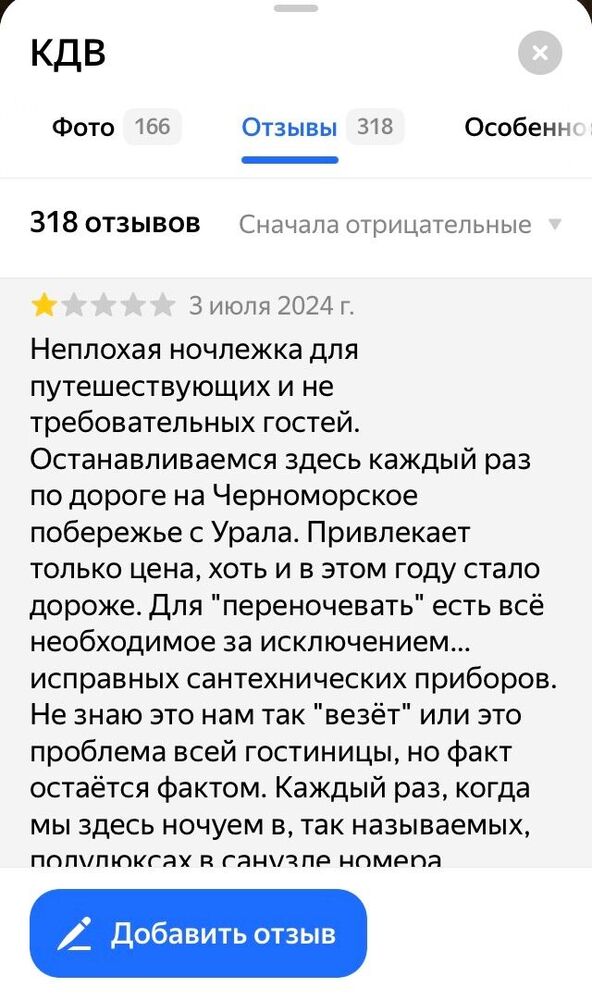Switch to the Фото tab
The height and width of the screenshot is (1000, 592).
116,127
